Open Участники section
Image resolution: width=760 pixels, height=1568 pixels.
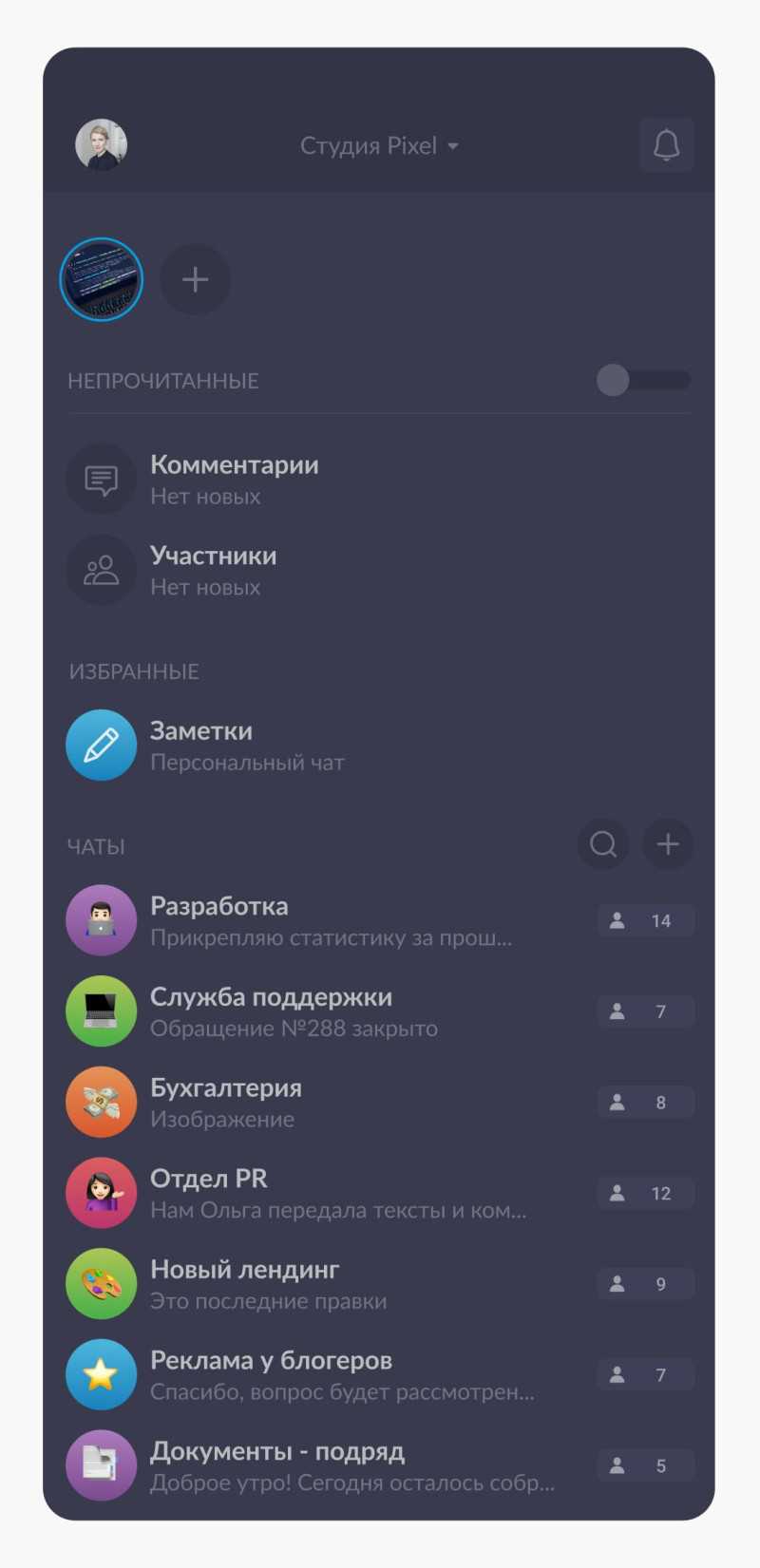coord(213,570)
